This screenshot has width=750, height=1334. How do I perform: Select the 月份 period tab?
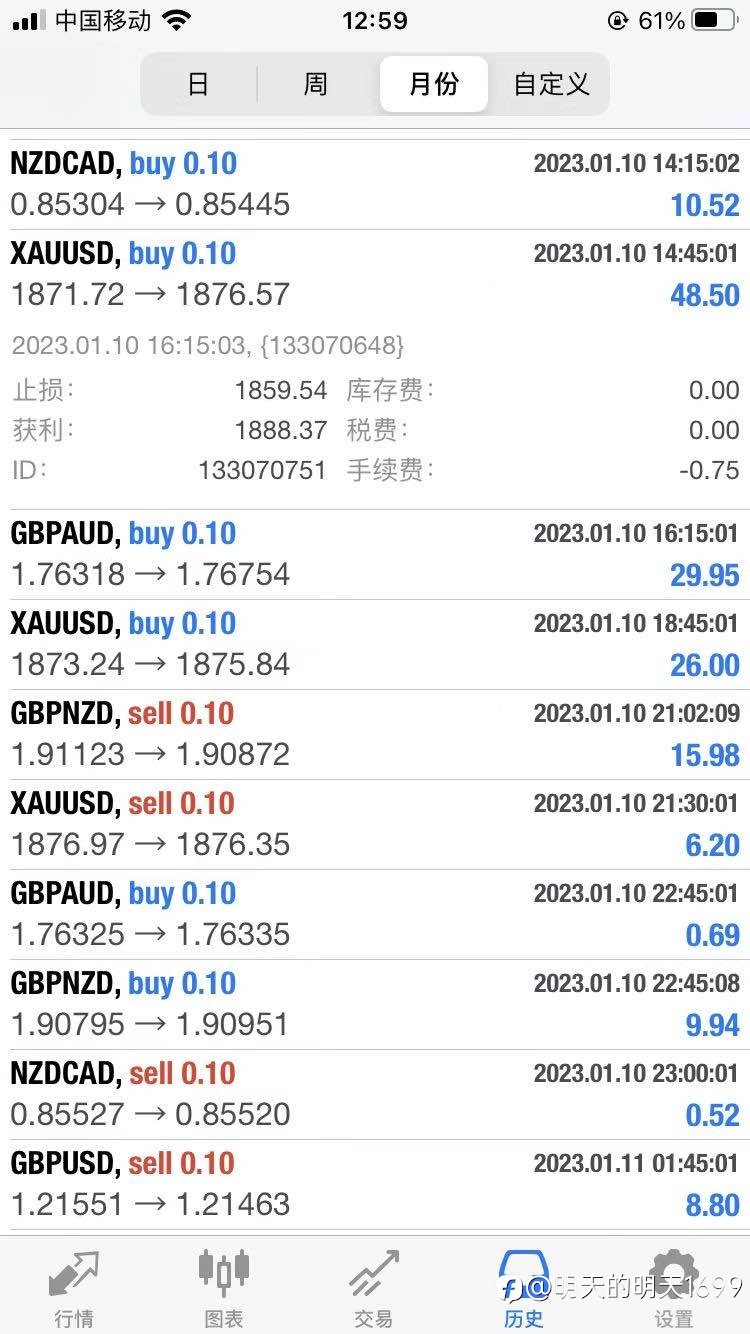pos(434,84)
